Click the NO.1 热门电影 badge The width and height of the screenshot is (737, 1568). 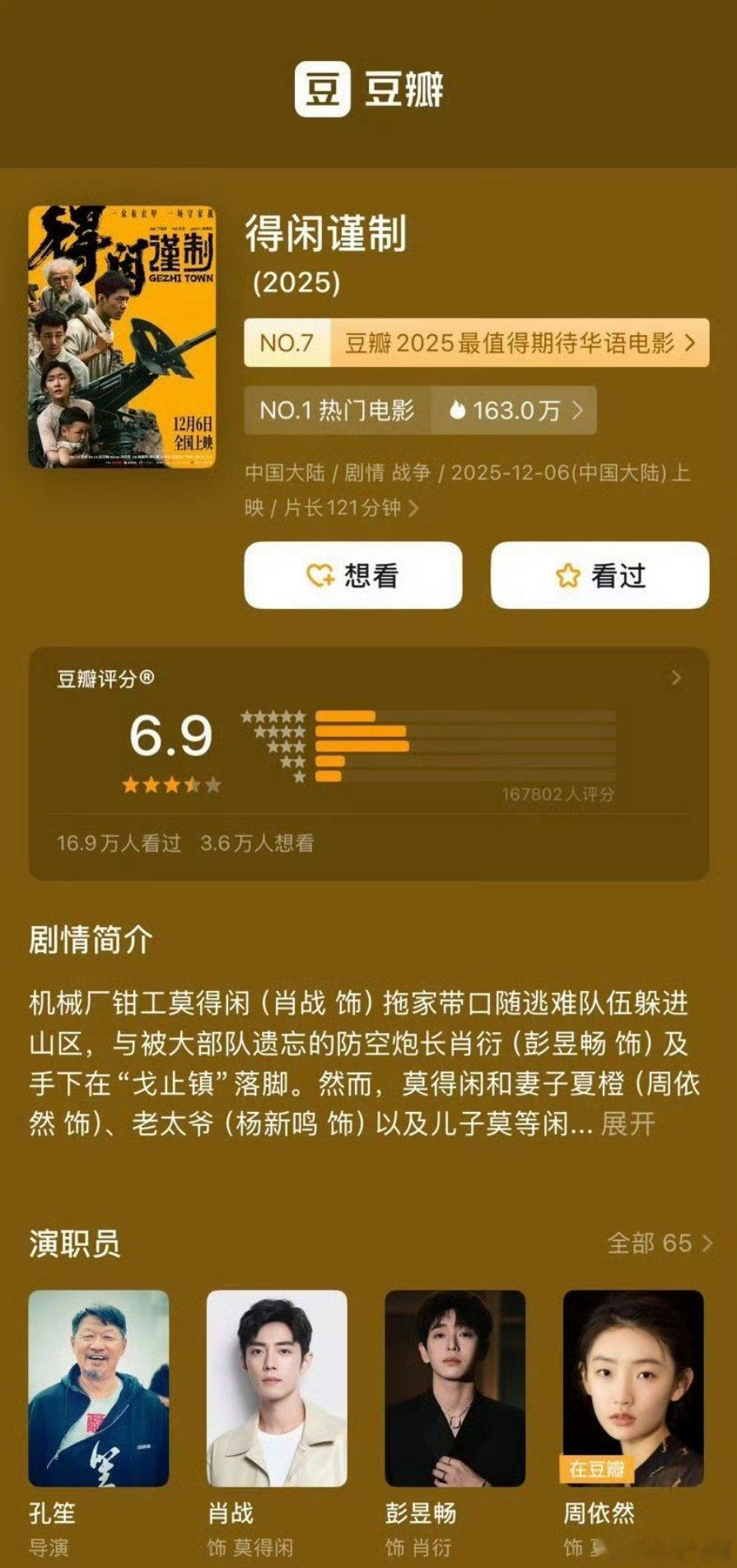pyautogui.click(x=338, y=410)
